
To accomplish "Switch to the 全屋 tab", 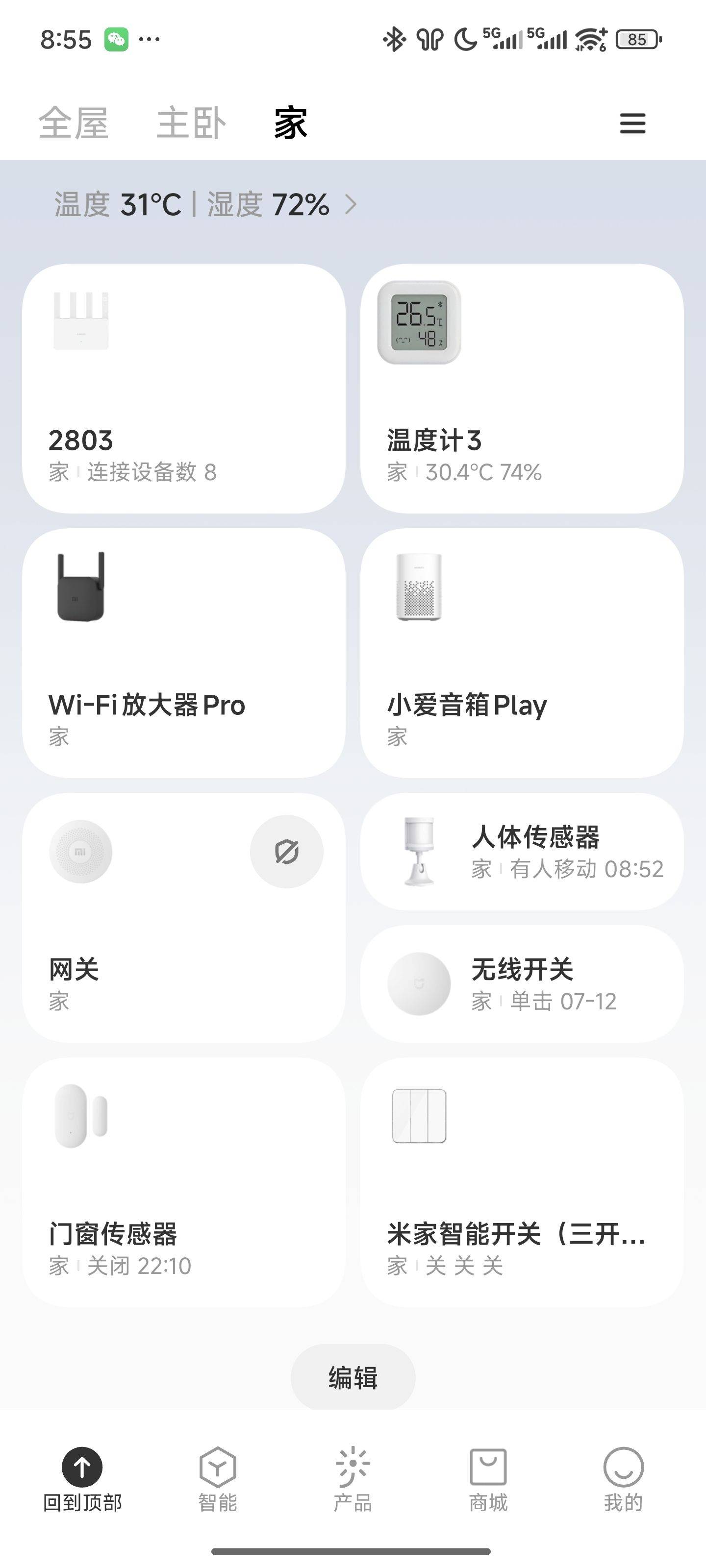I will (74, 123).
